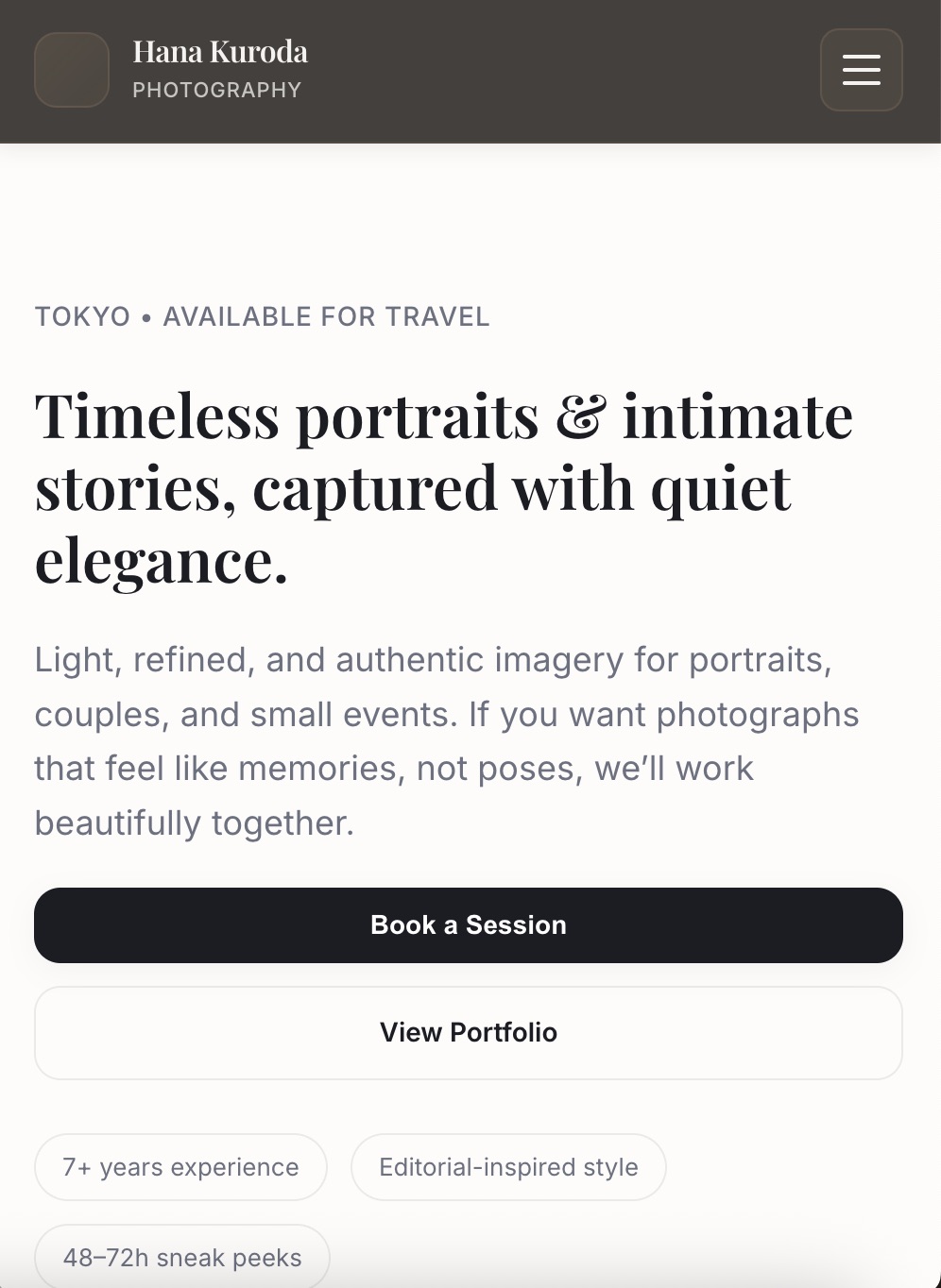Tap the Book a Session button
Viewport: 941px width, 1288px height.
click(469, 925)
